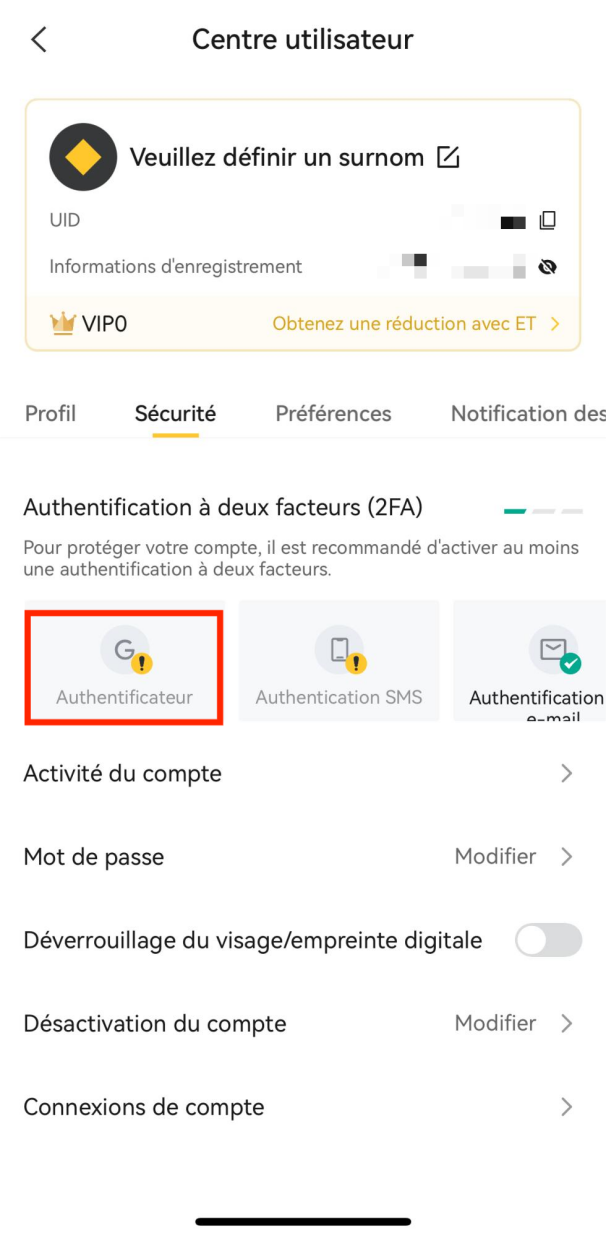The image size is (606, 1238).
Task: Modify the Mot de passe
Action: pos(303,857)
